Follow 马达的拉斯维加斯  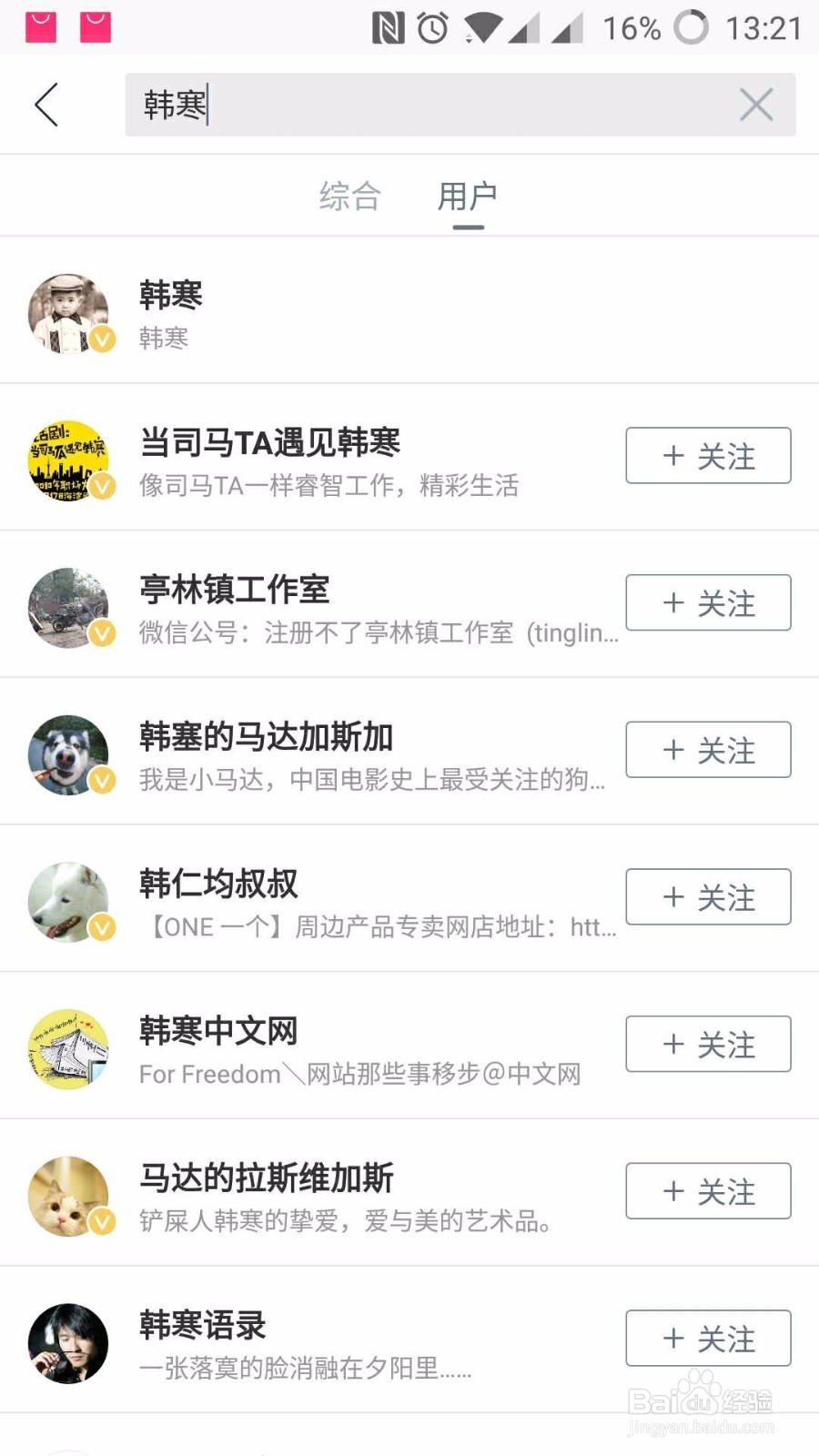[708, 1191]
